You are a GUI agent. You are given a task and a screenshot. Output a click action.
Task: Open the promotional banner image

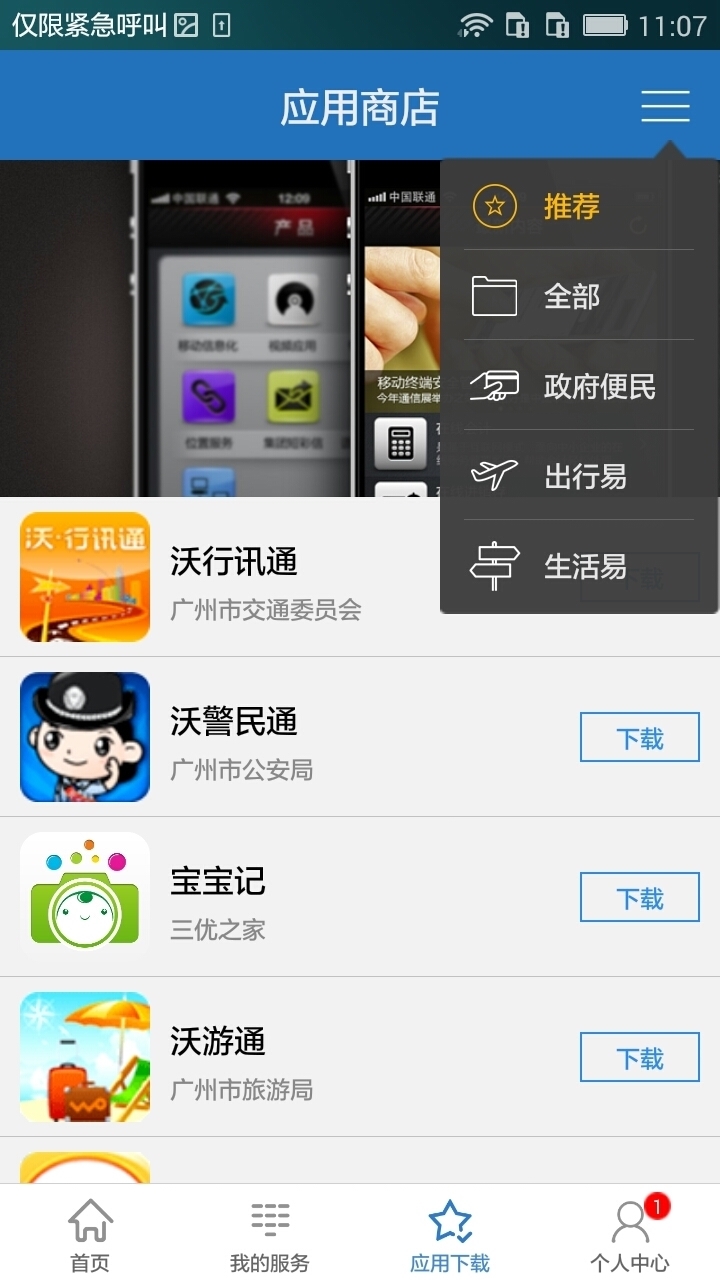[220, 330]
